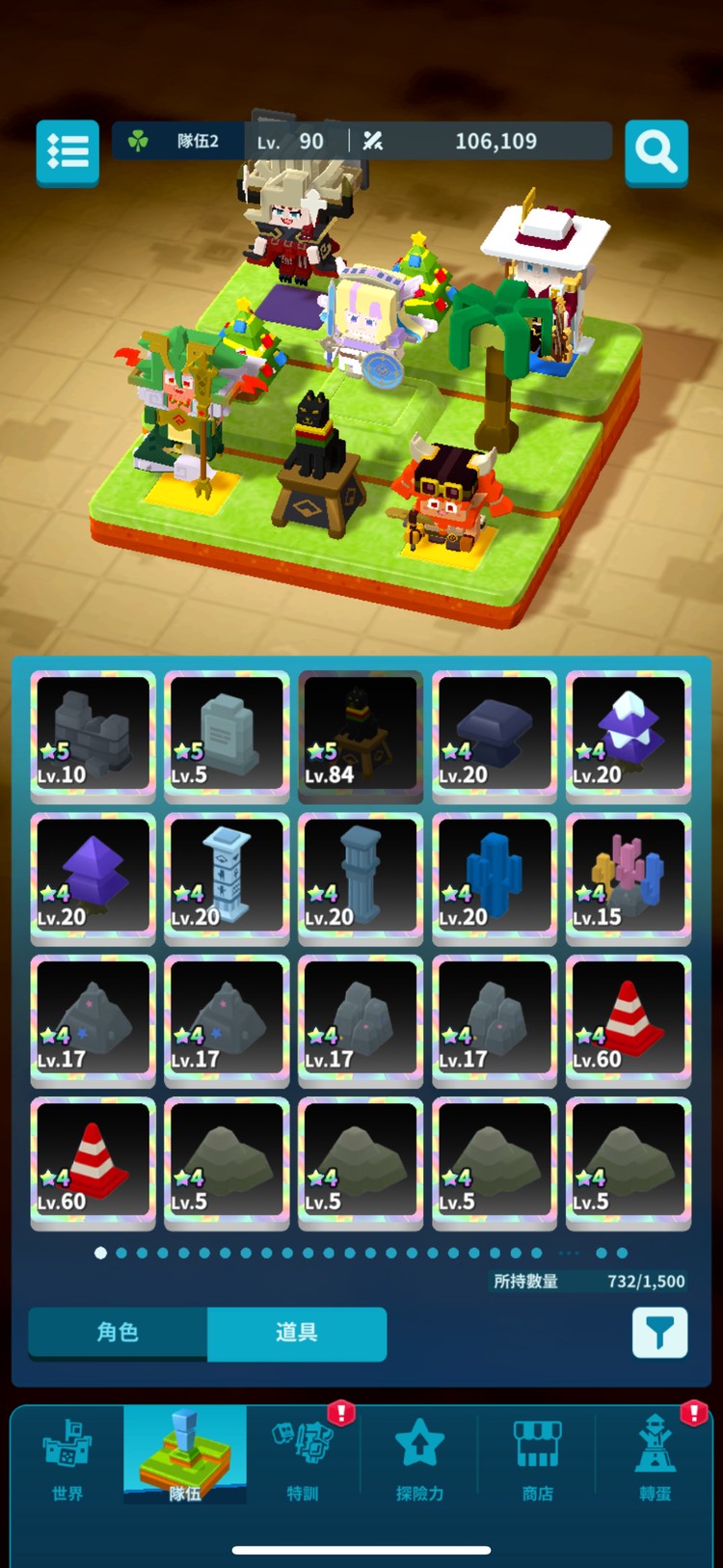Visit the 商店 shop
The width and height of the screenshot is (723, 1568).
click(537, 1460)
